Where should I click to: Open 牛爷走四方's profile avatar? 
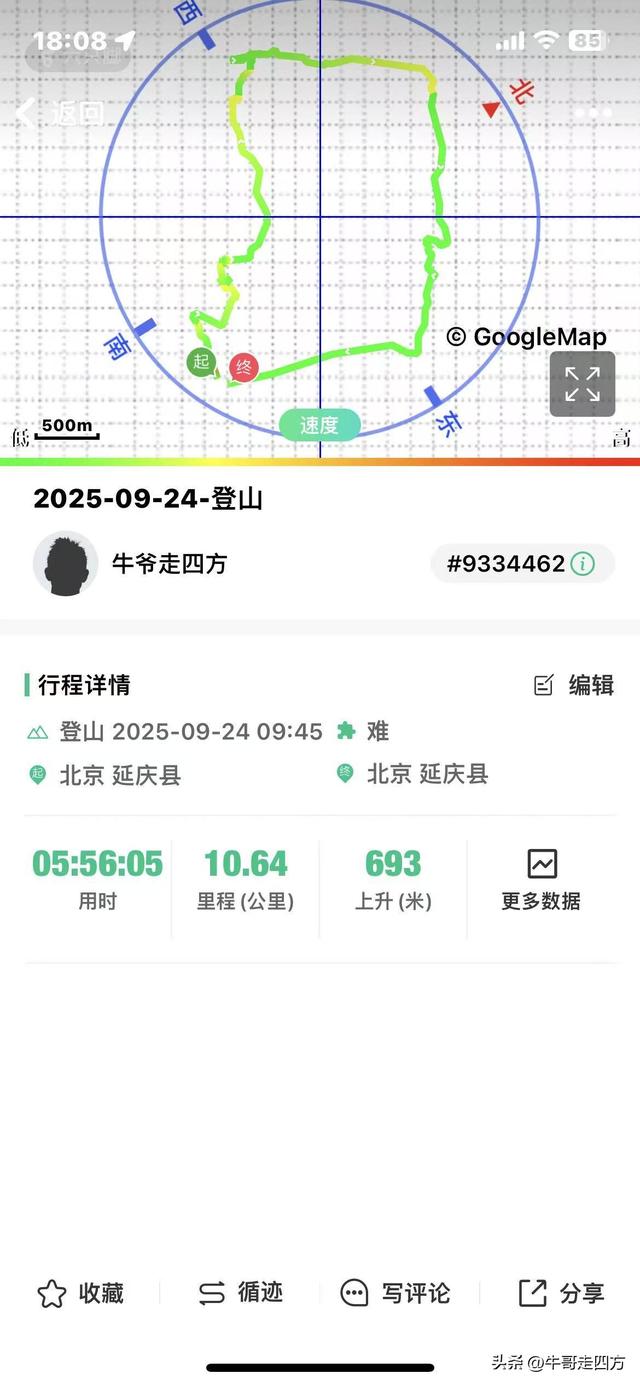66,564
